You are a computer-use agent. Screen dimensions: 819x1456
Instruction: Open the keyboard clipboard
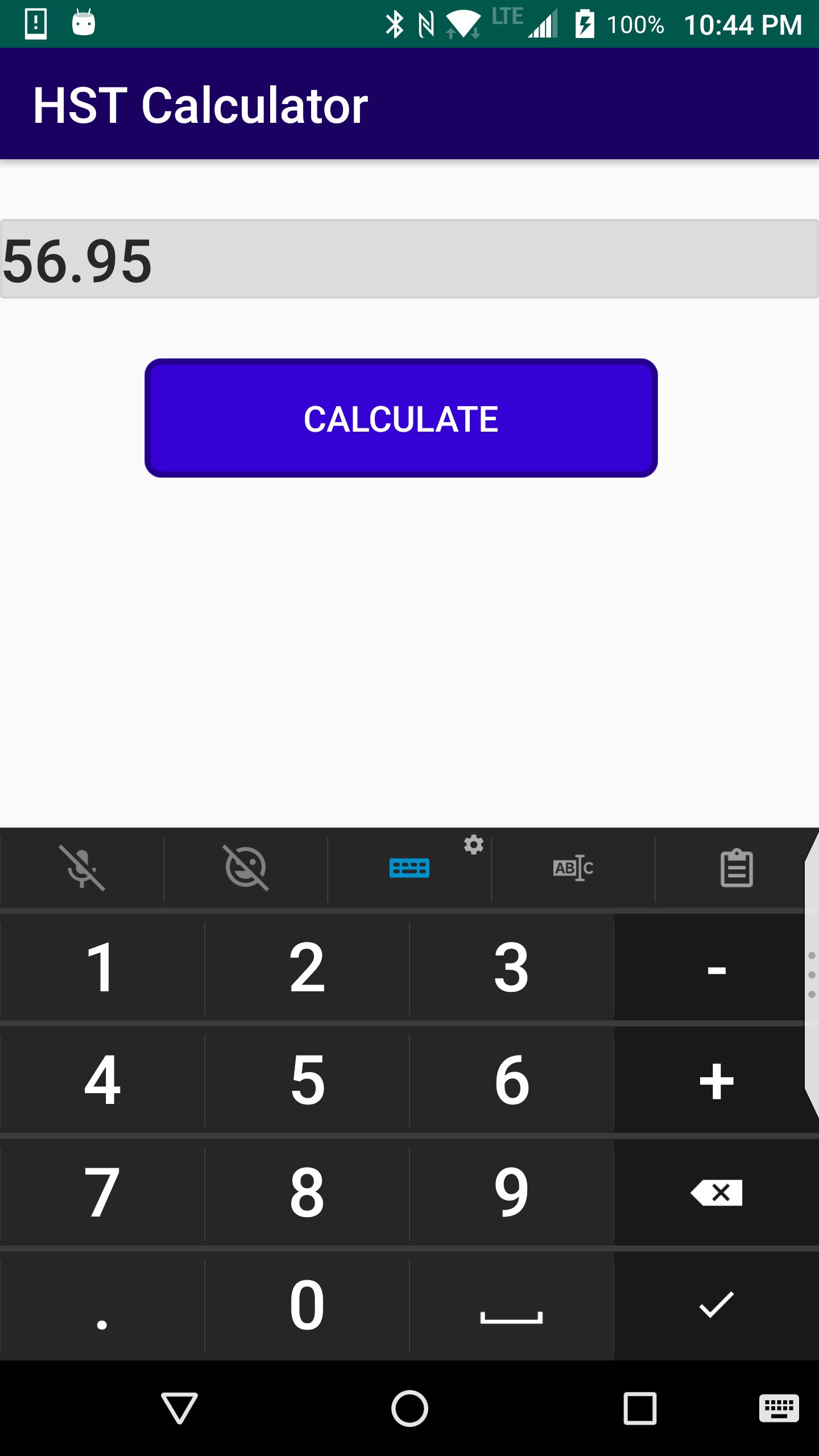coord(737,868)
